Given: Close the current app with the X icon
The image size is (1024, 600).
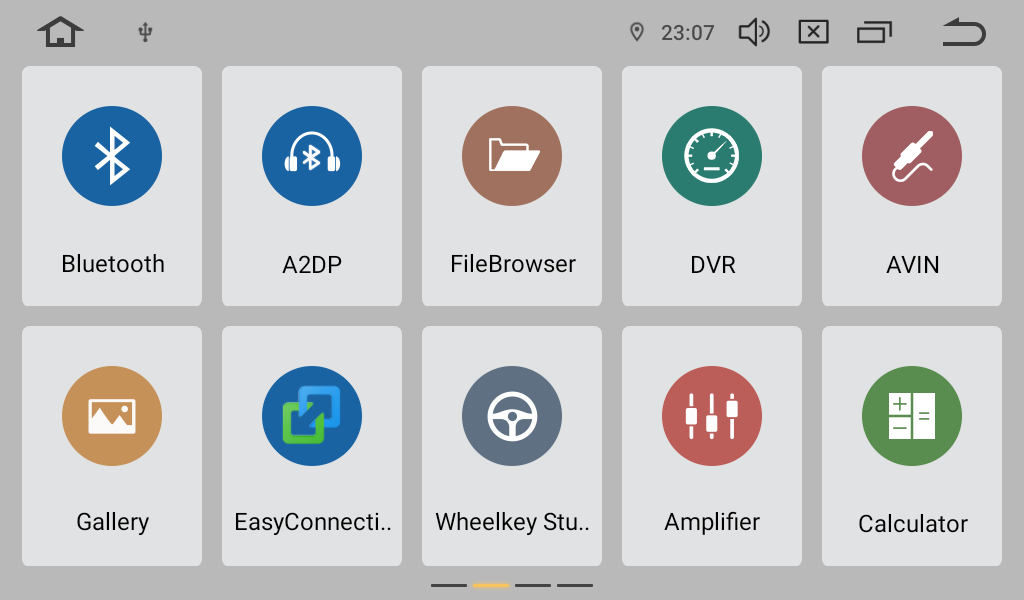Looking at the screenshot, I should tap(813, 33).
